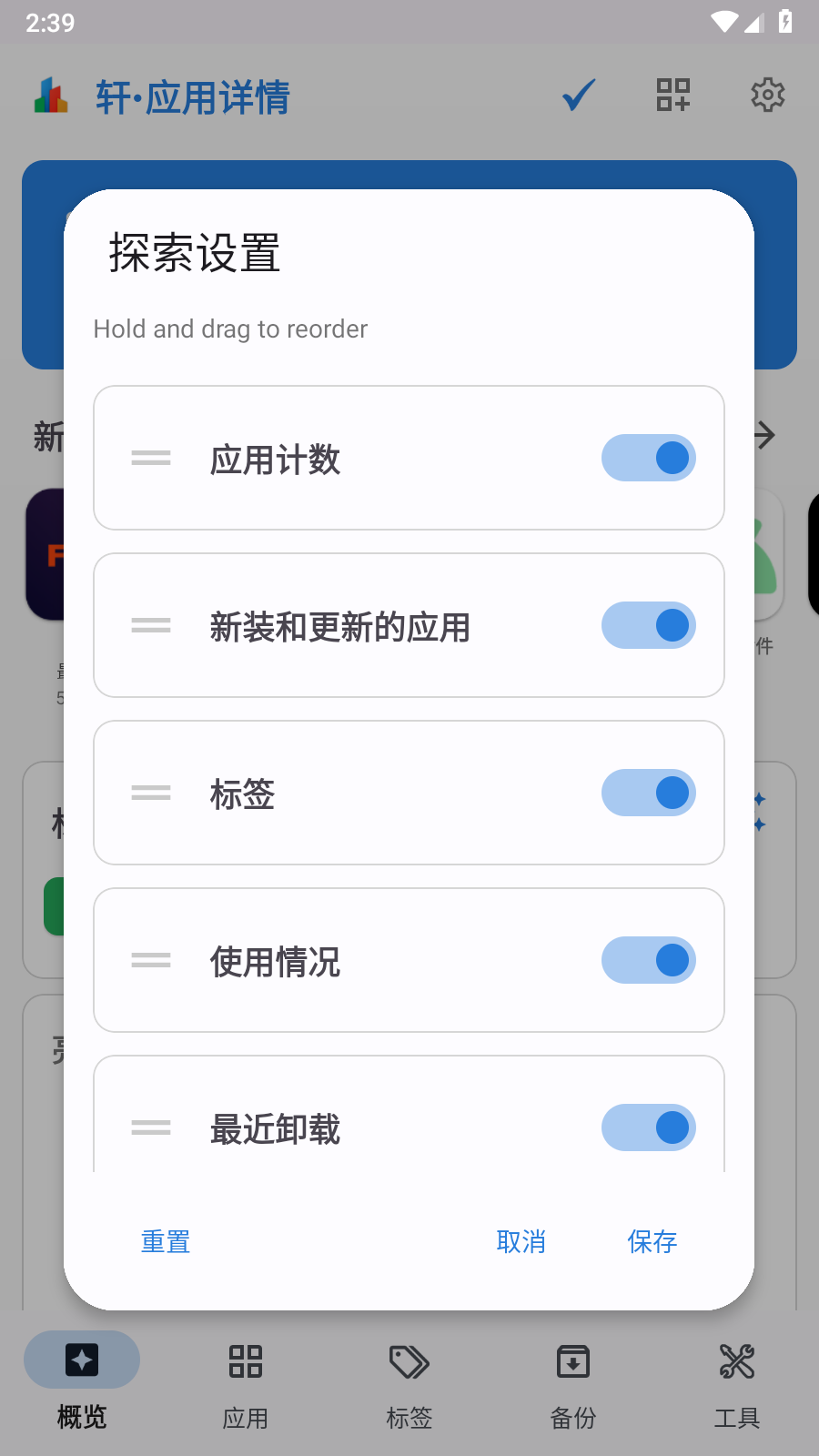Disable the 新装和更新的应用 switch
The height and width of the screenshot is (1456, 819).
coord(649,625)
